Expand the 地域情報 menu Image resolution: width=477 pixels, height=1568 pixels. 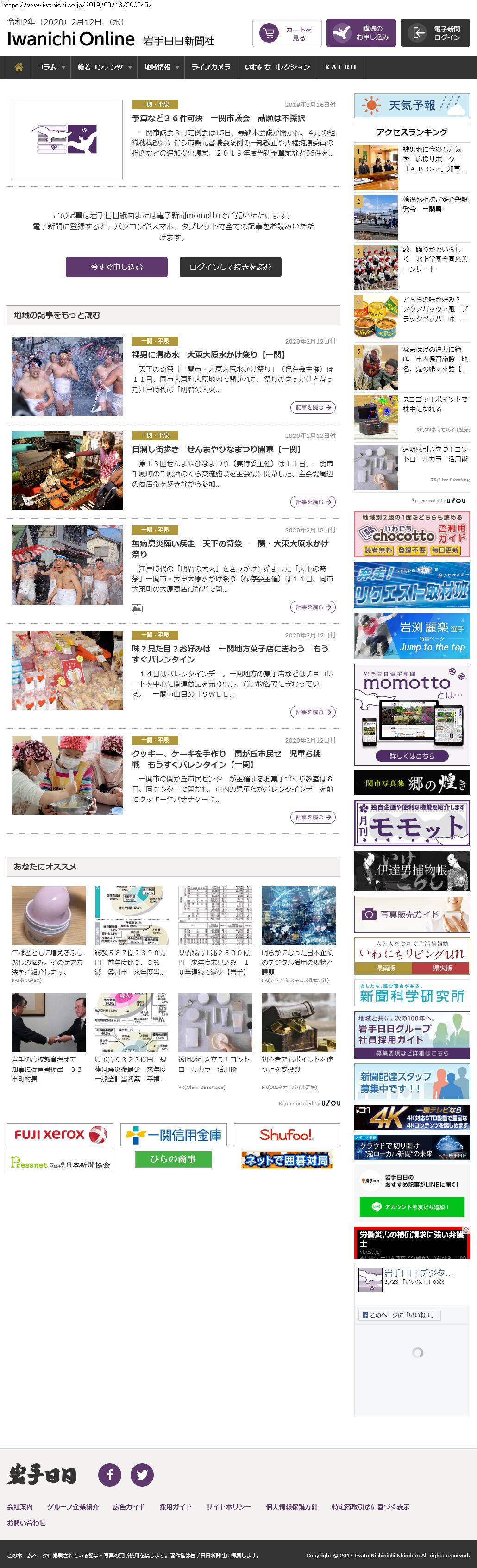[x=161, y=67]
